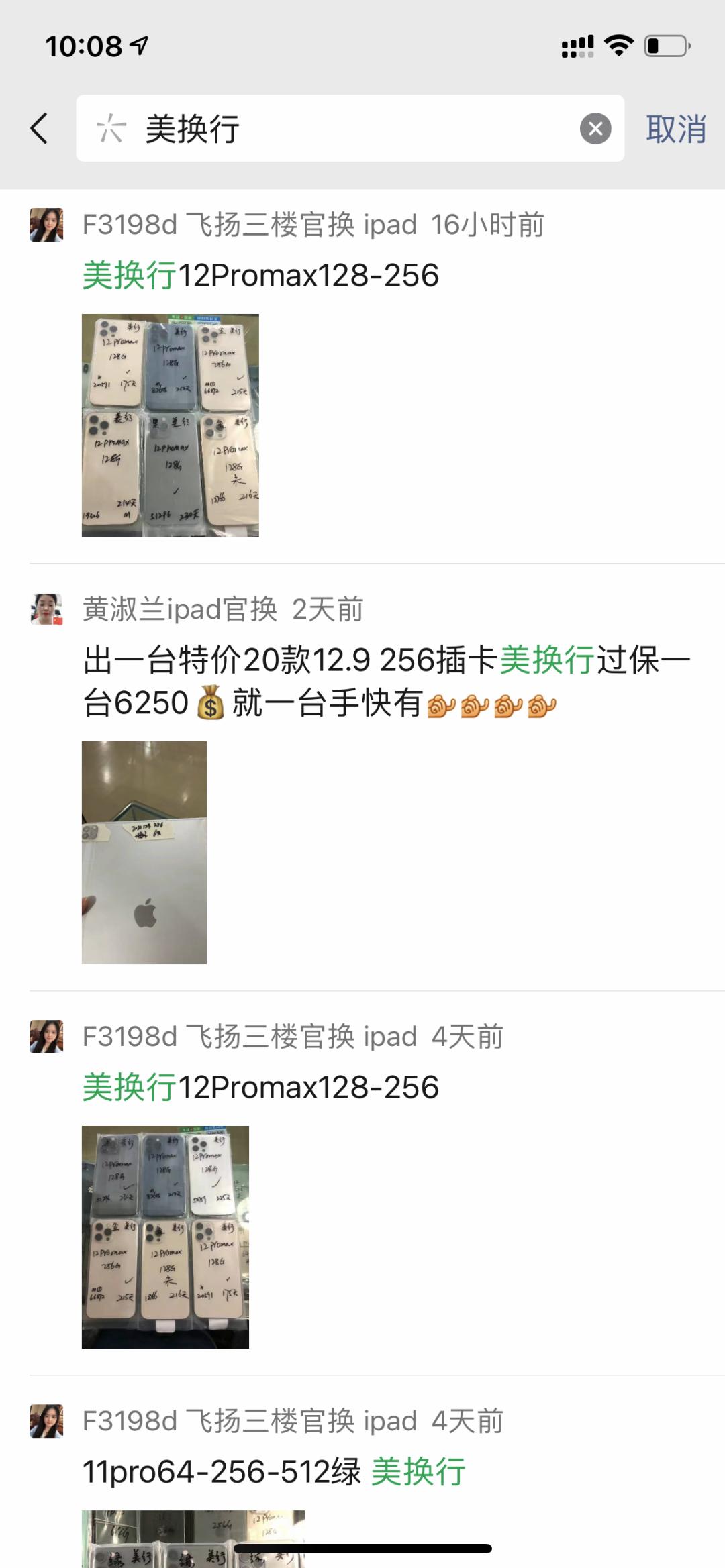Tap the 取消 cancel button

coord(677,129)
